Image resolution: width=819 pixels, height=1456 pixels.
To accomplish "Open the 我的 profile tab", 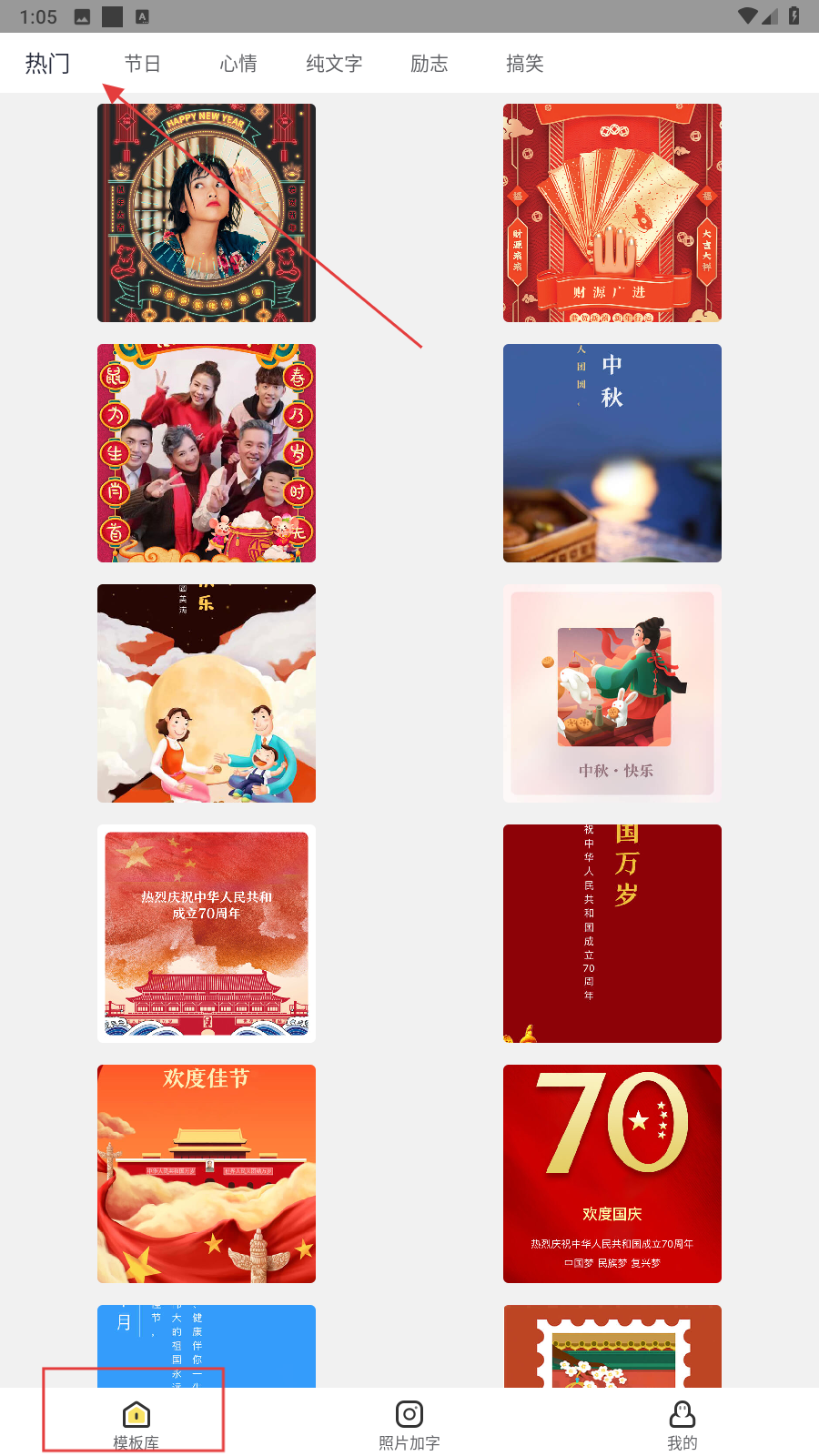I will [x=682, y=1424].
